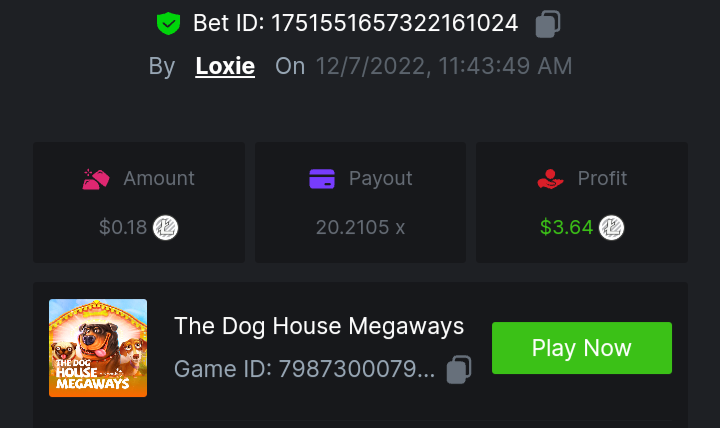Open The Dog House Megaways thumbnail
This screenshot has width=720, height=428.
(98, 348)
